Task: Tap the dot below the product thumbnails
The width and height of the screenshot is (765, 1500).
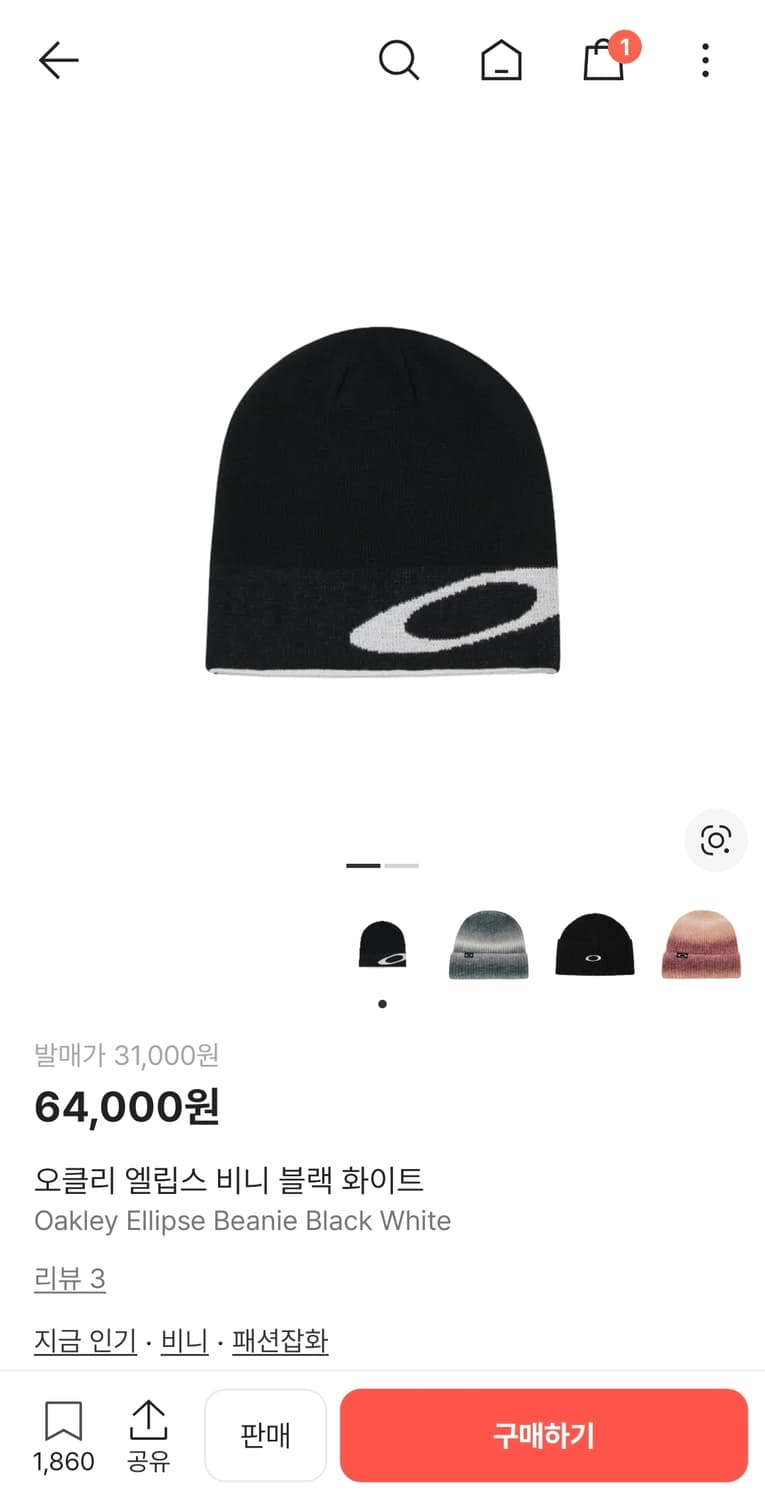Action: click(x=382, y=1004)
